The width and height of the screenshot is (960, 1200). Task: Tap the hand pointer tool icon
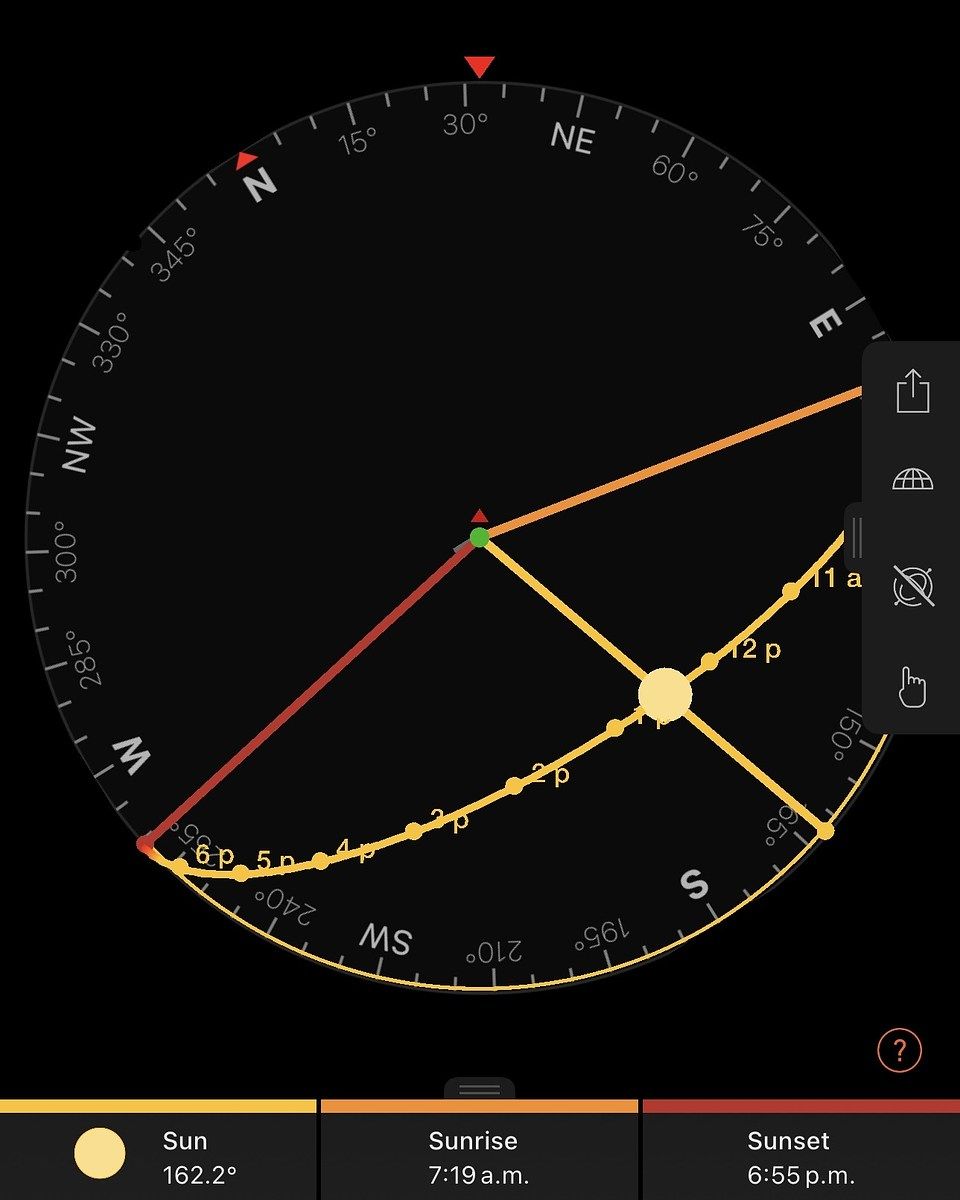coord(912,688)
